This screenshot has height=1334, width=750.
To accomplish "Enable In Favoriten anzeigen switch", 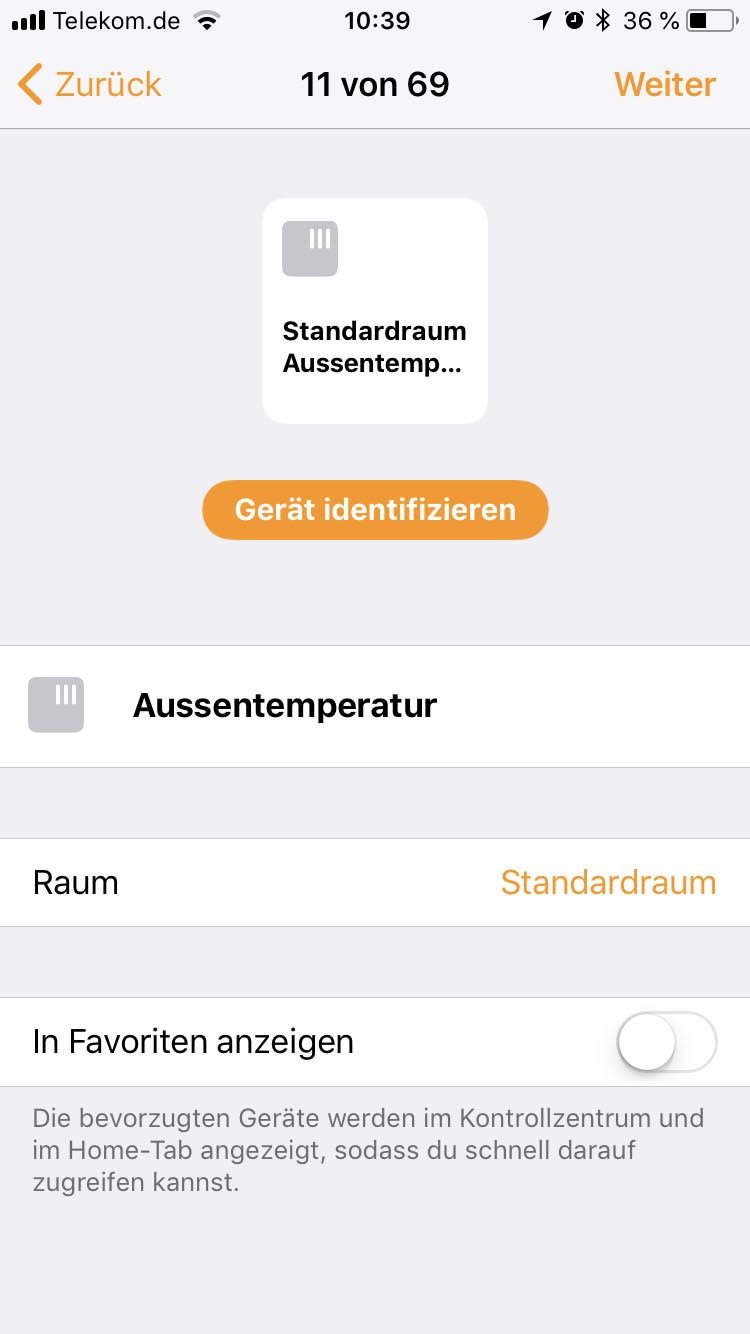I will 667,1042.
